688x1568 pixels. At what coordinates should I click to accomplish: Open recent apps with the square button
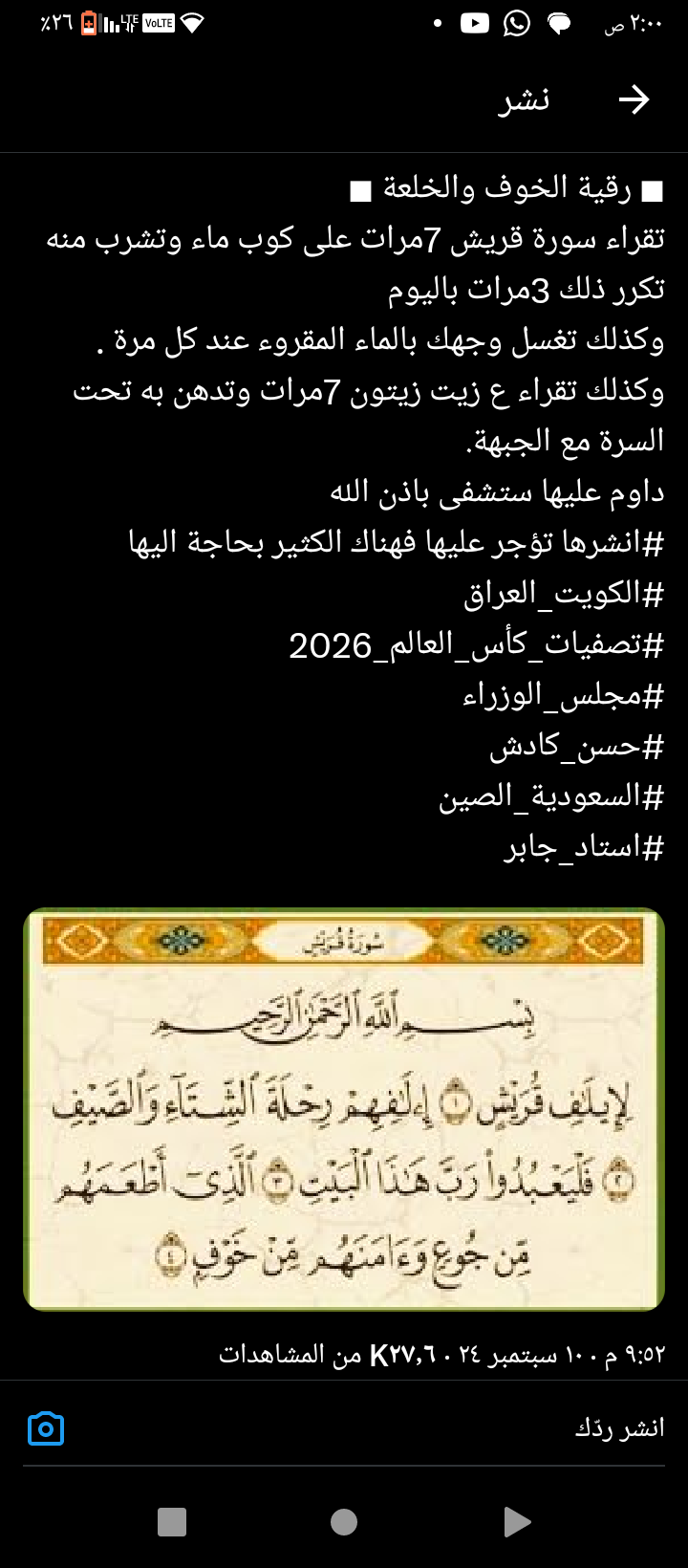pos(172,1522)
